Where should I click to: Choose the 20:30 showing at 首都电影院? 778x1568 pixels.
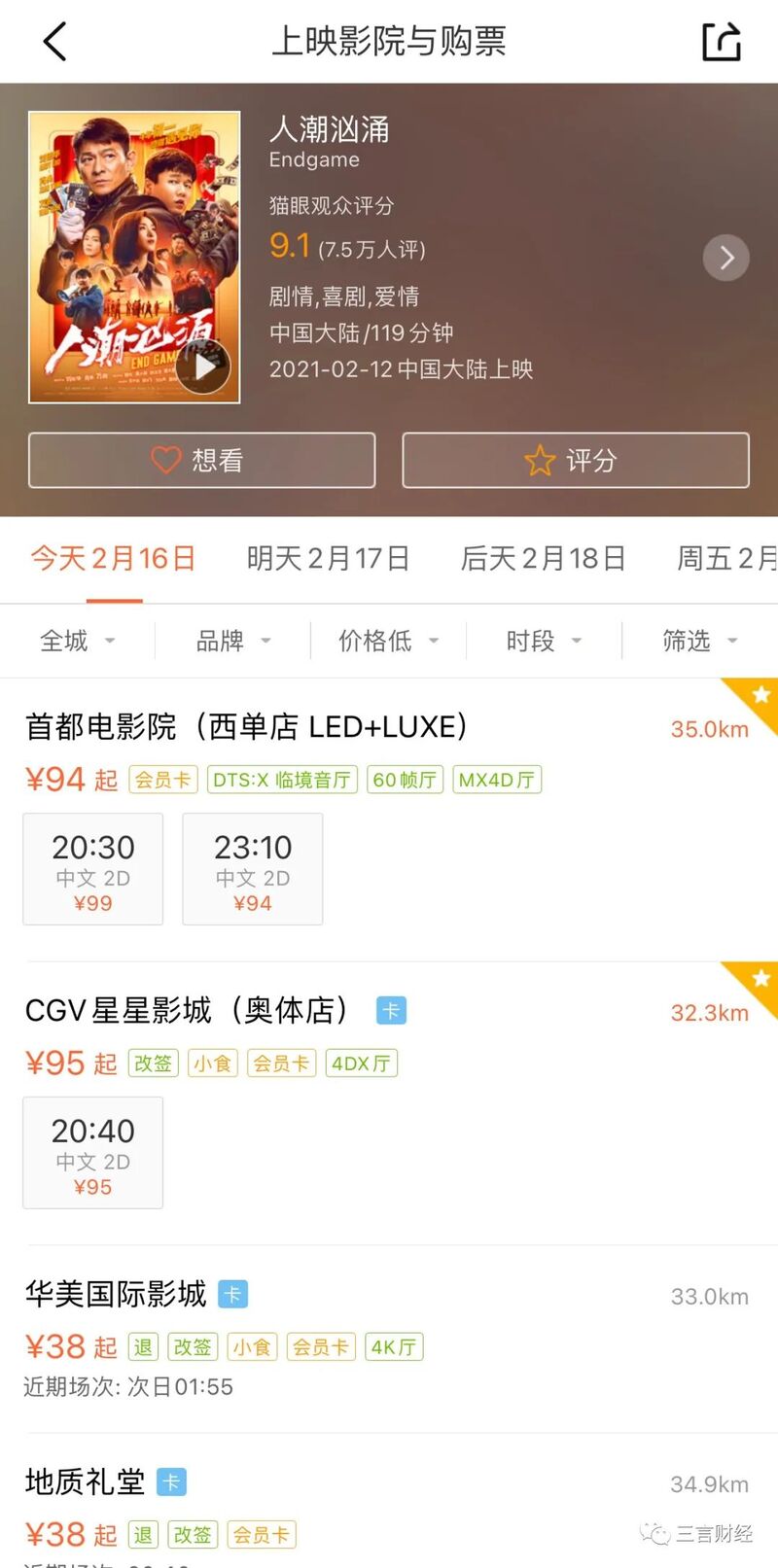tap(93, 869)
